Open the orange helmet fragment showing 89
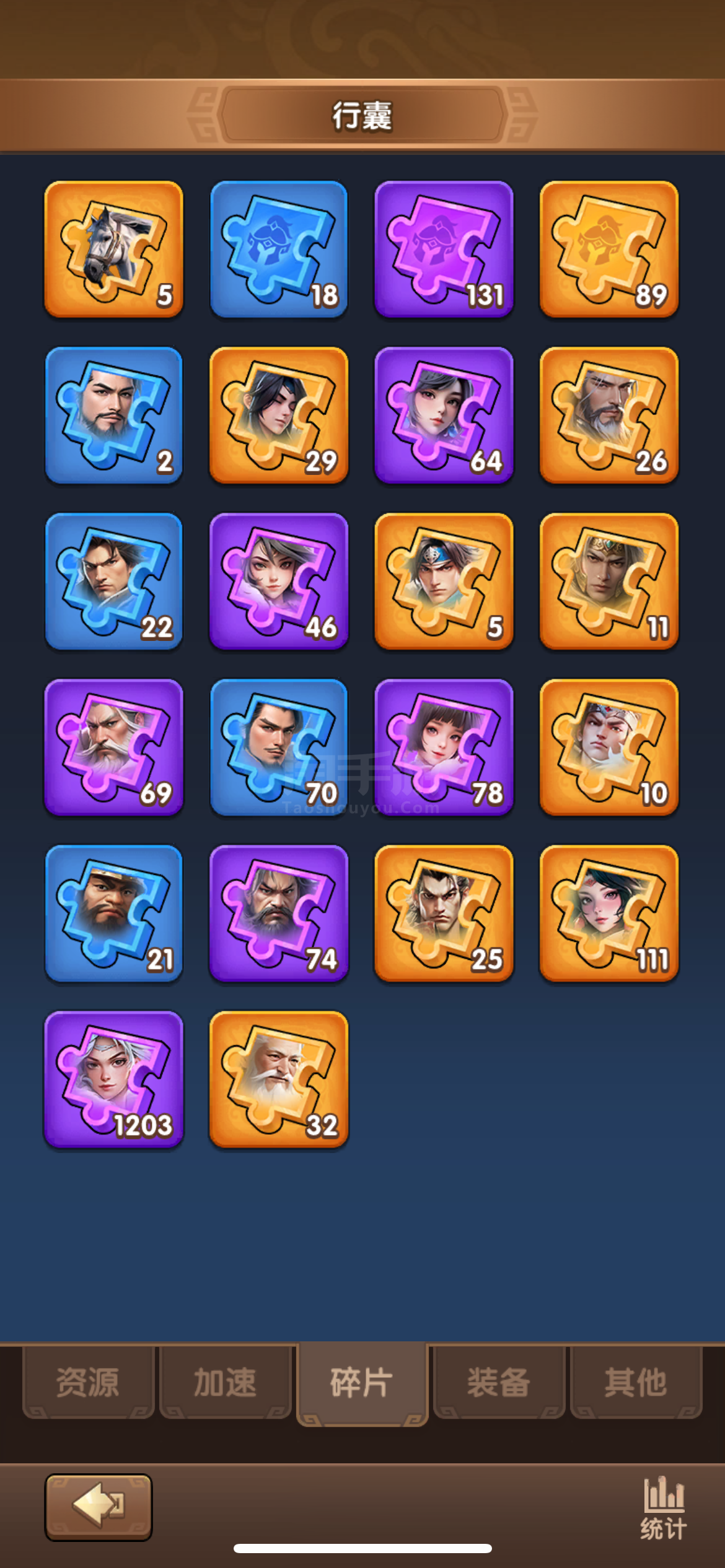This screenshot has width=725, height=1568. (609, 250)
